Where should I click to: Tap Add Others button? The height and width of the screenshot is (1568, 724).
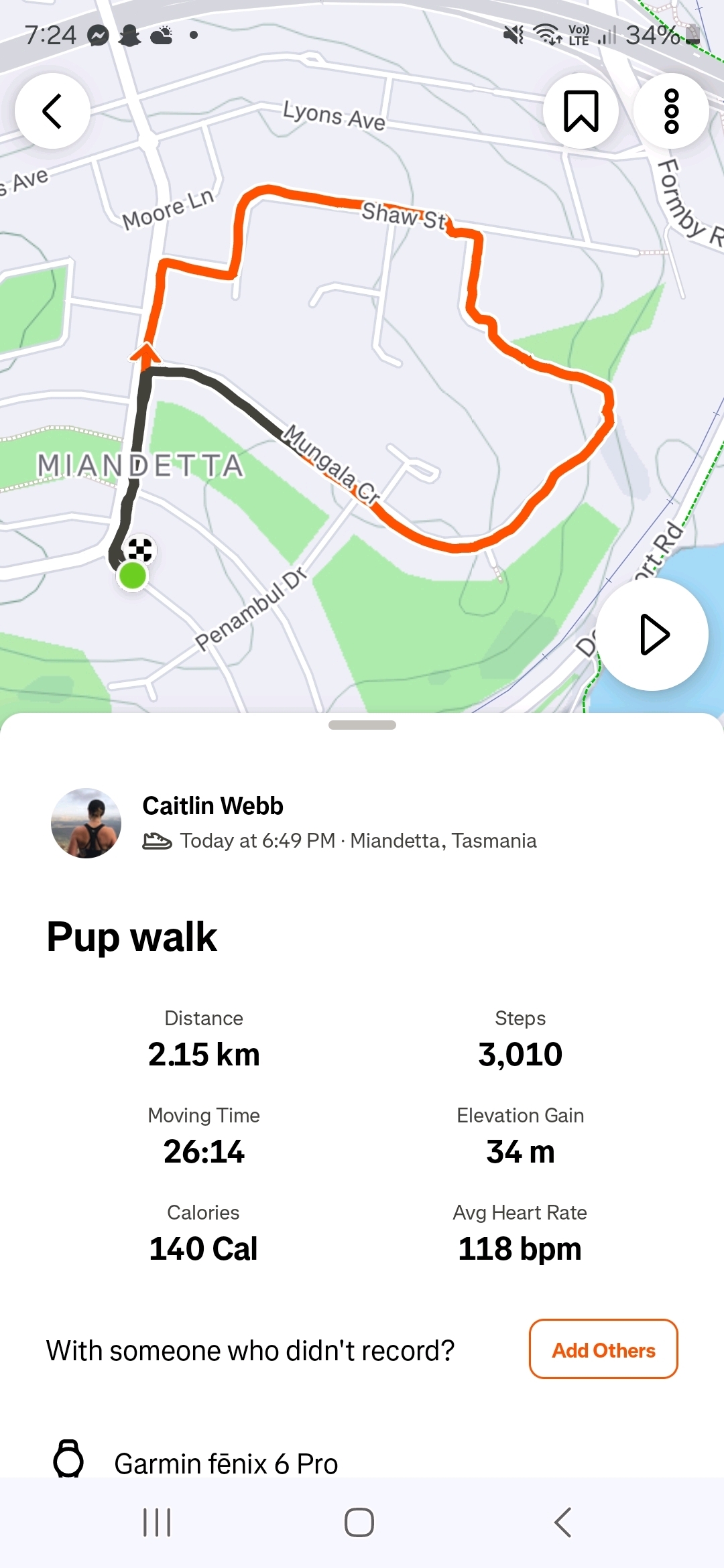(x=603, y=1350)
